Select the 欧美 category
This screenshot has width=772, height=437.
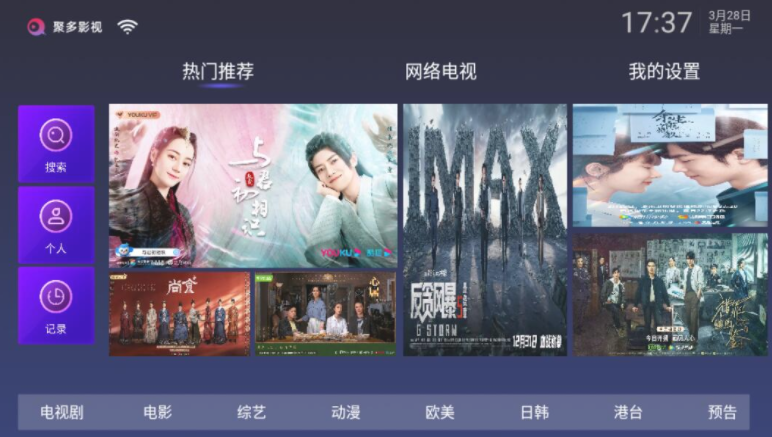click(440, 412)
